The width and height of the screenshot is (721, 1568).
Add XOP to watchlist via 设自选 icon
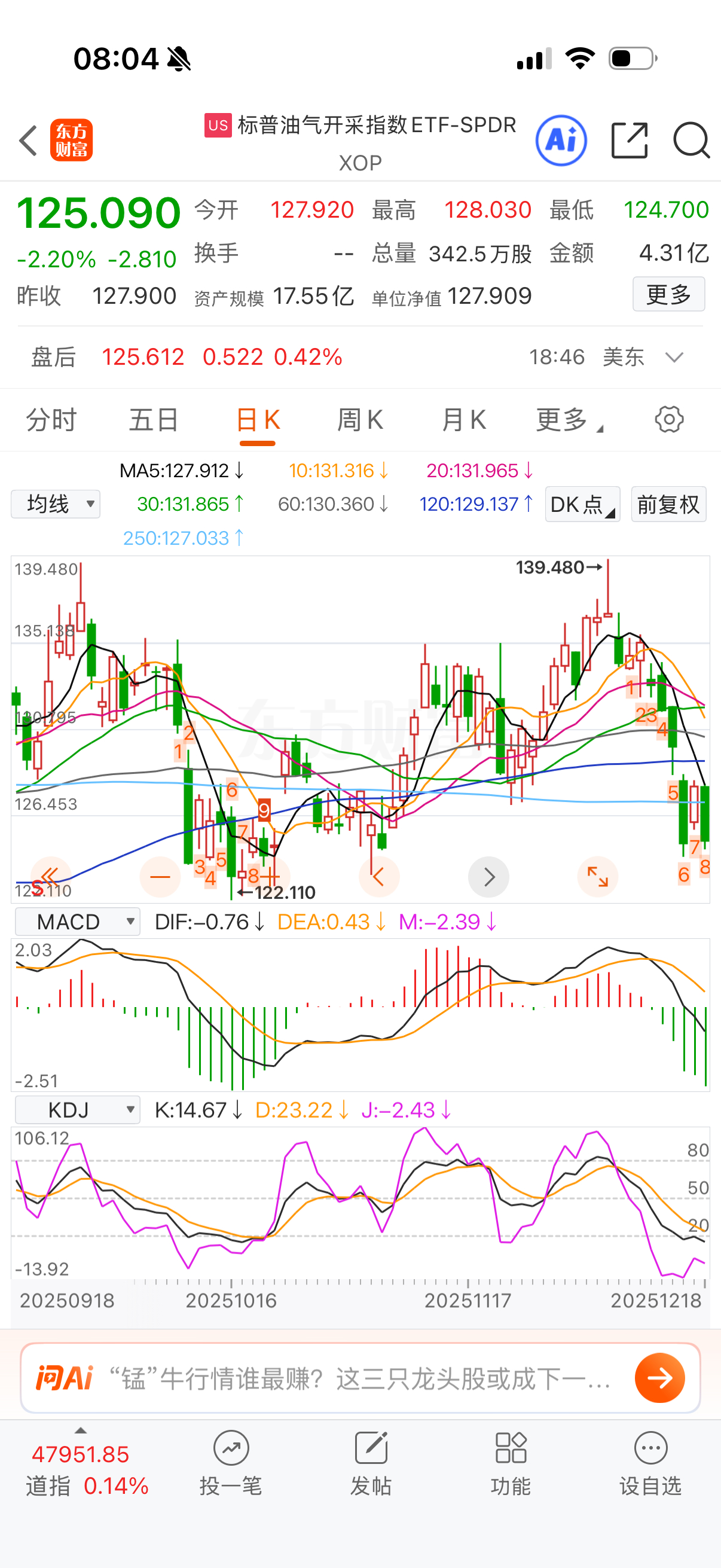(x=650, y=1461)
